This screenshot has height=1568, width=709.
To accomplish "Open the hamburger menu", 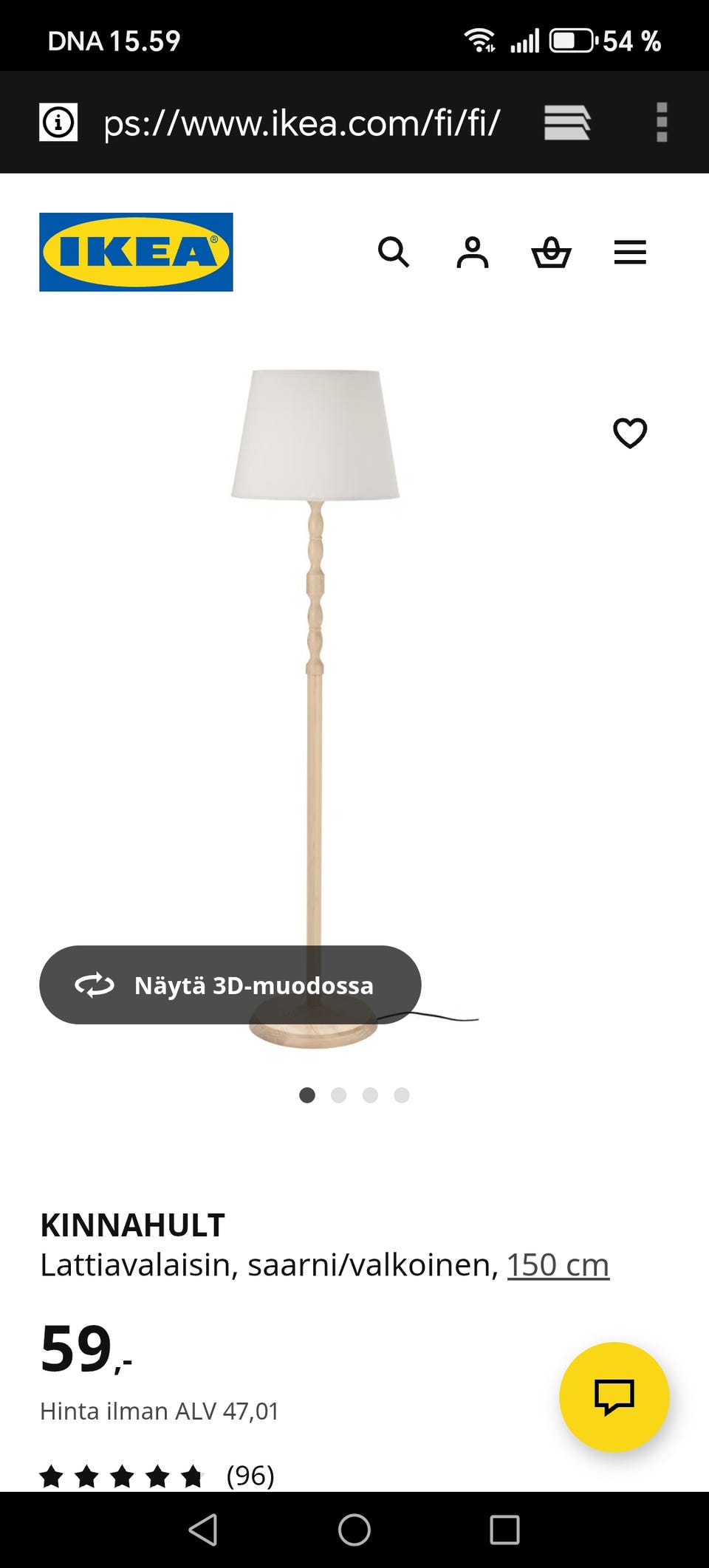I will point(630,253).
